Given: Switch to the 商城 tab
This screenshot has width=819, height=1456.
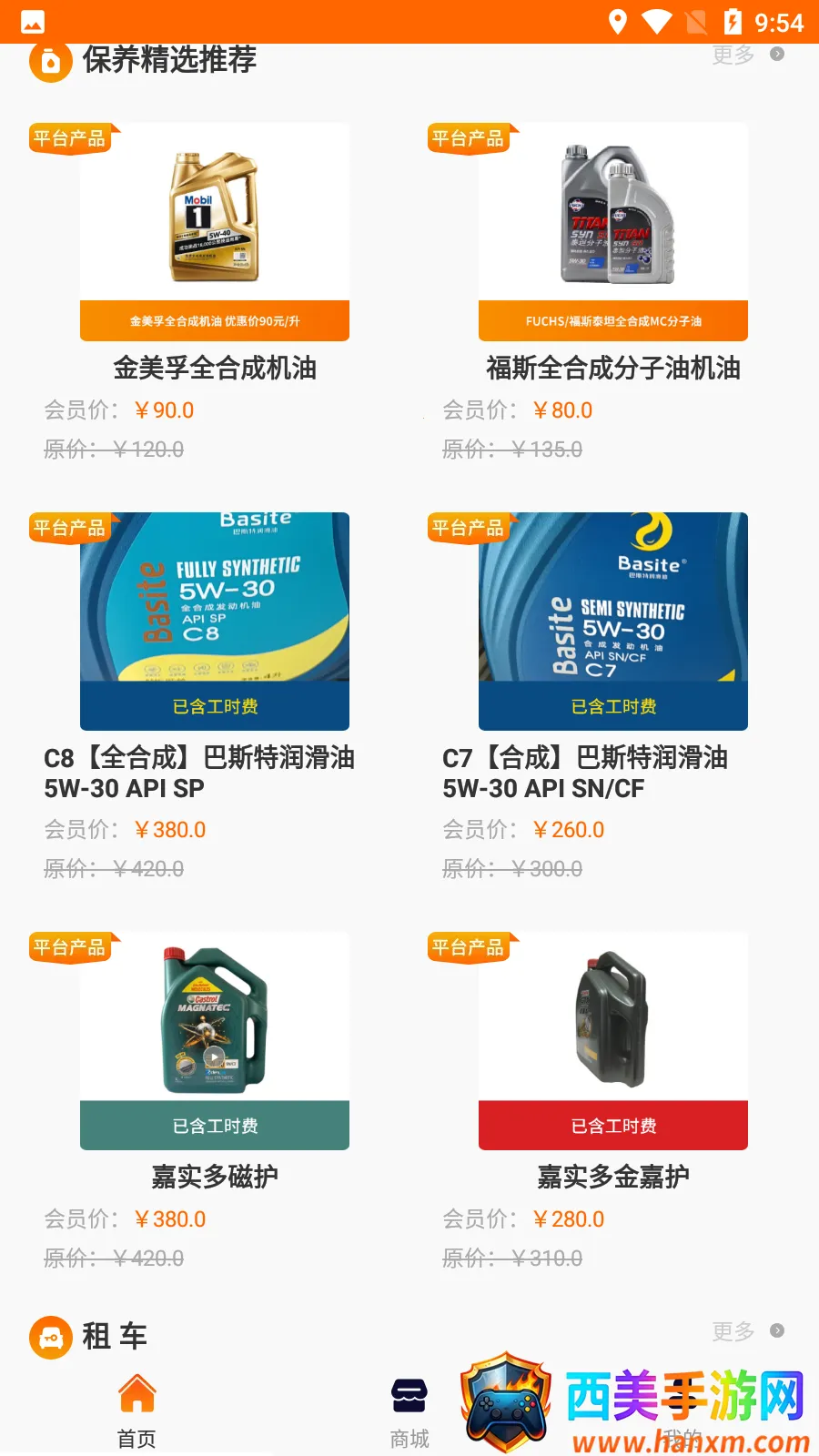Looking at the screenshot, I should click(409, 1410).
